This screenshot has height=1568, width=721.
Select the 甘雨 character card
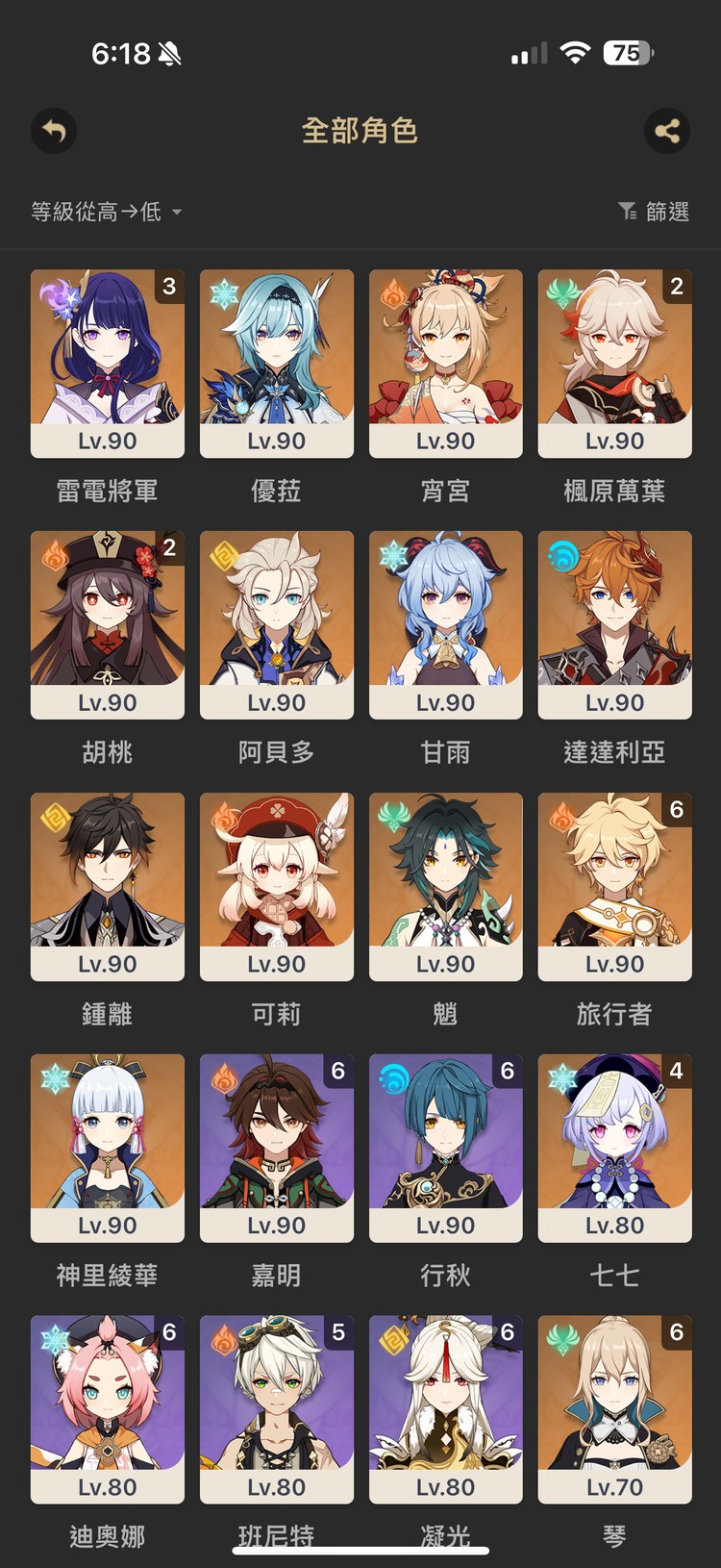tap(446, 624)
